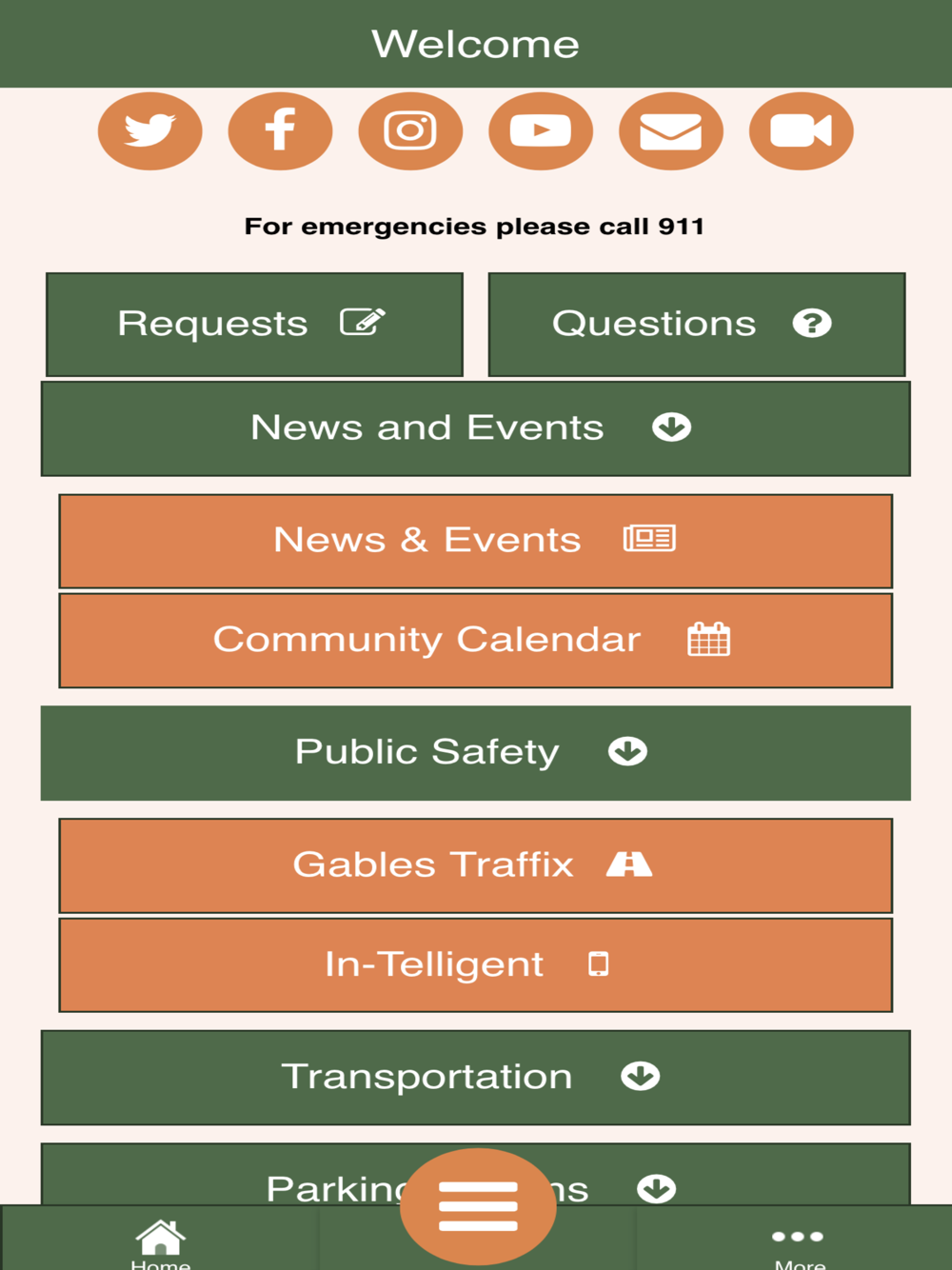Visit the Facebook page
Viewport: 952px width, 1270px height.
coord(280,131)
